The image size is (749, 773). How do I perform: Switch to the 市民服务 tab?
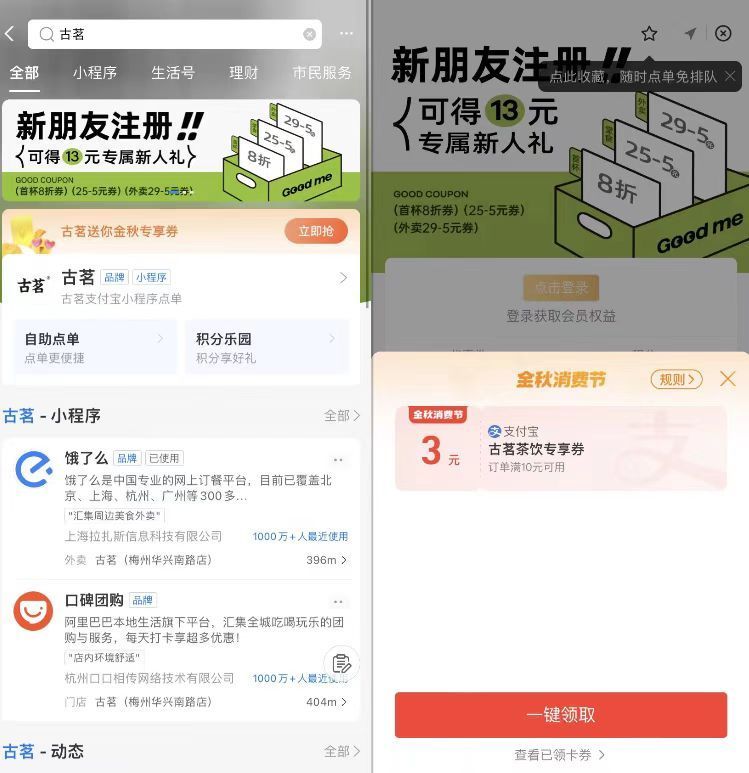pos(321,73)
